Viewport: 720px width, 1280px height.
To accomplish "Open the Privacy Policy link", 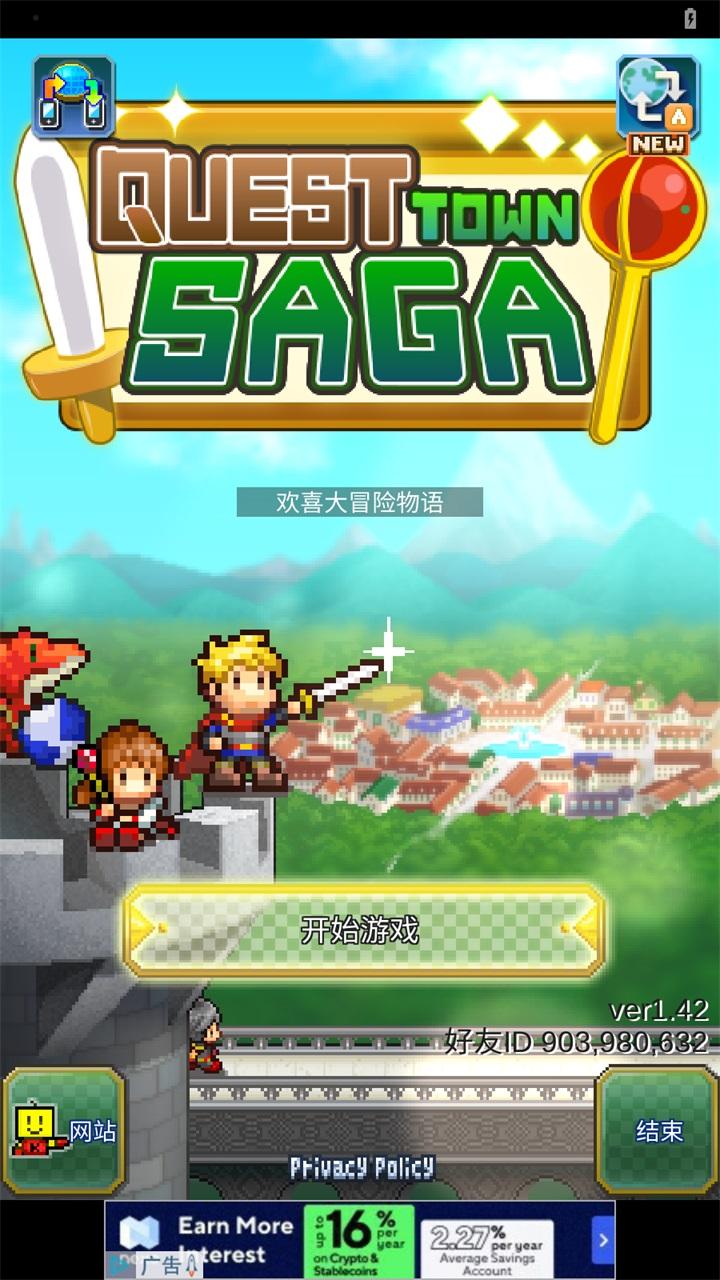I will pos(362,1167).
